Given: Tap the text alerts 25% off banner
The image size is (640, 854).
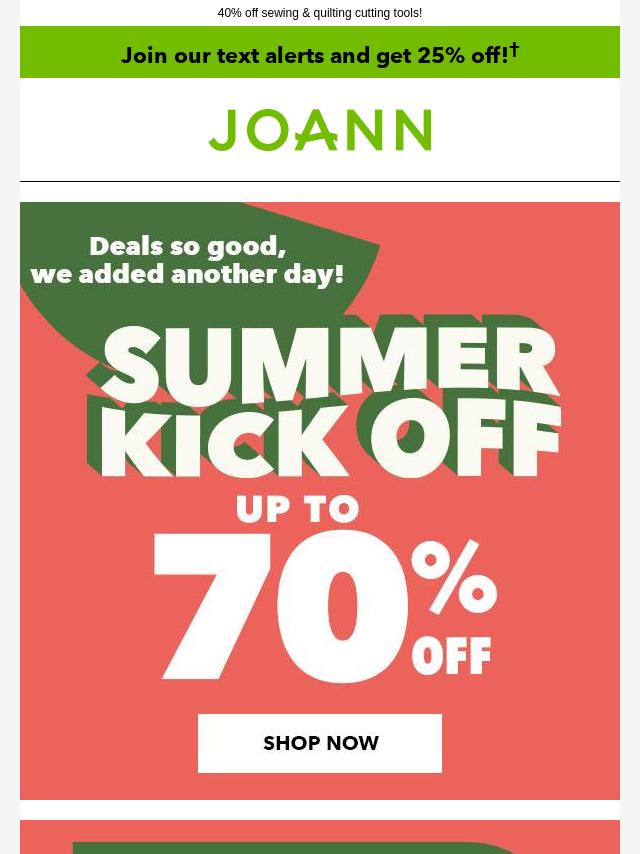Looking at the screenshot, I should click(320, 54).
